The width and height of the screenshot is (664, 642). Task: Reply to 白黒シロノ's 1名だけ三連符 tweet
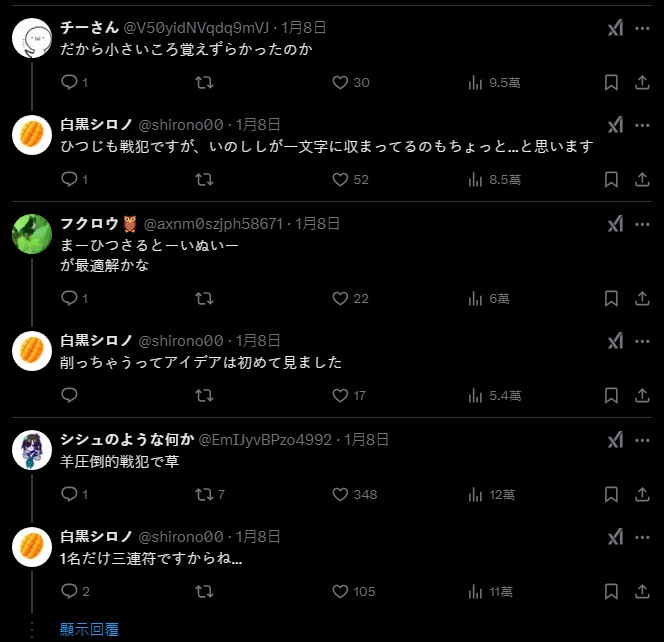point(69,591)
